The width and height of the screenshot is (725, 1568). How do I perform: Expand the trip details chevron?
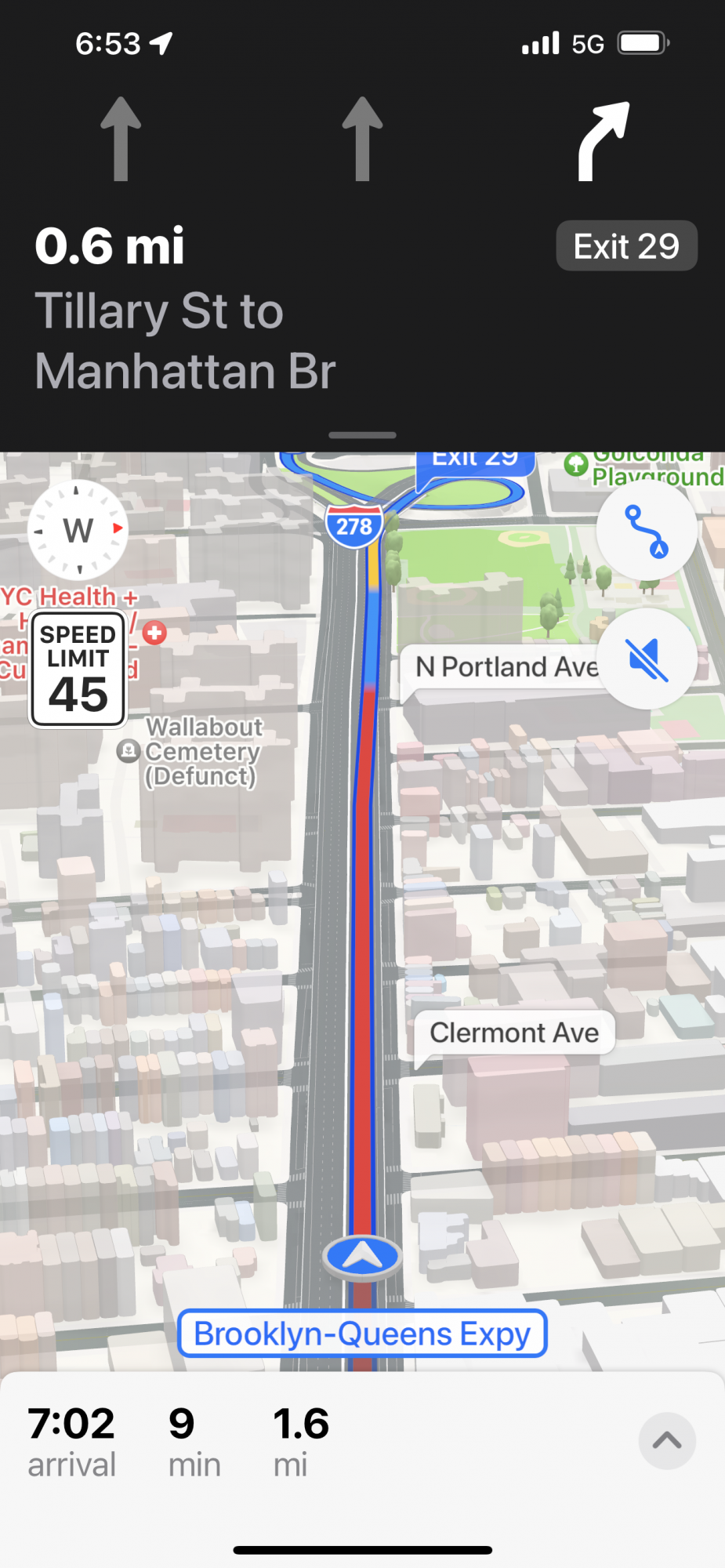tap(667, 1441)
